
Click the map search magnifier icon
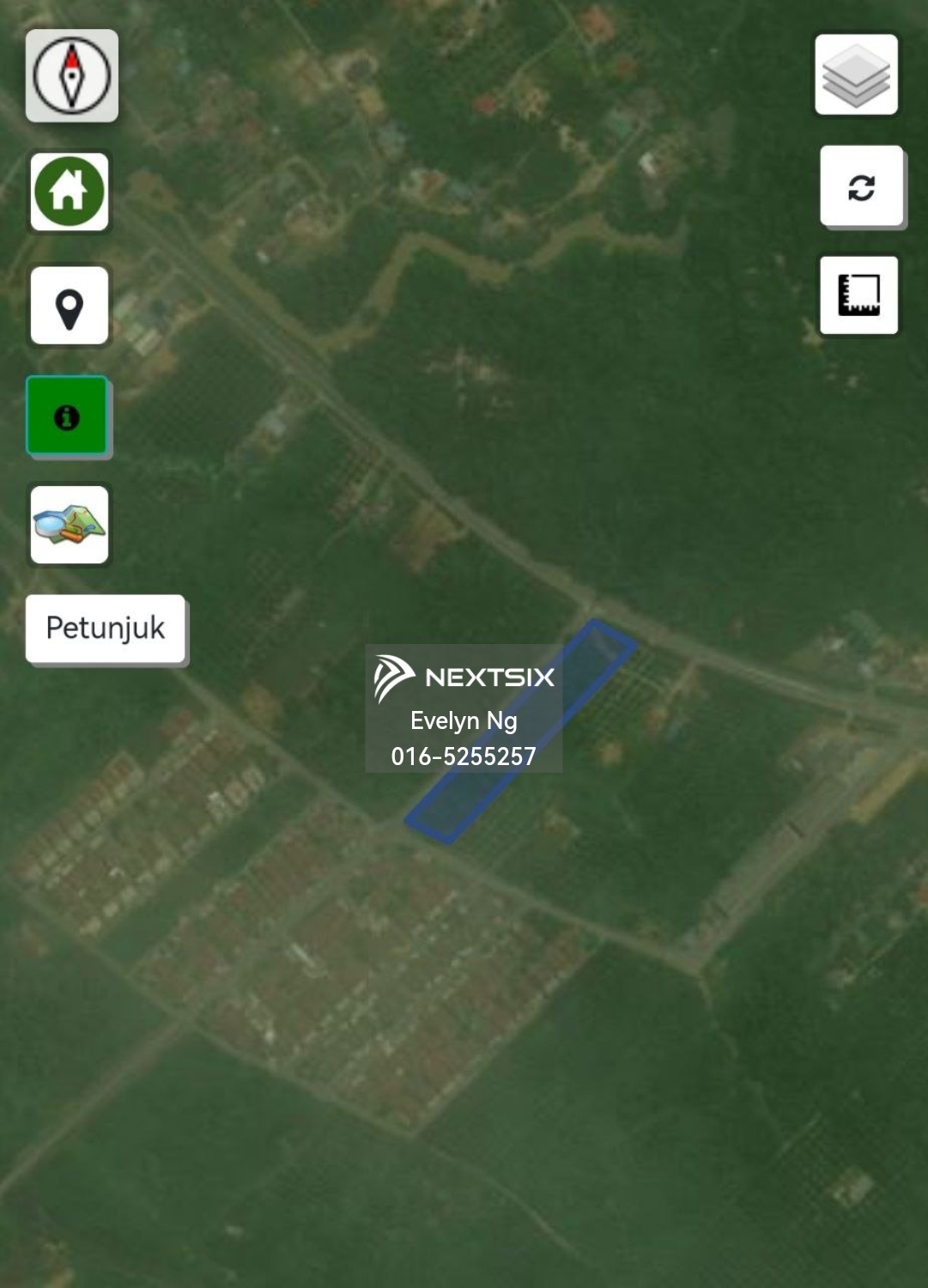point(69,526)
